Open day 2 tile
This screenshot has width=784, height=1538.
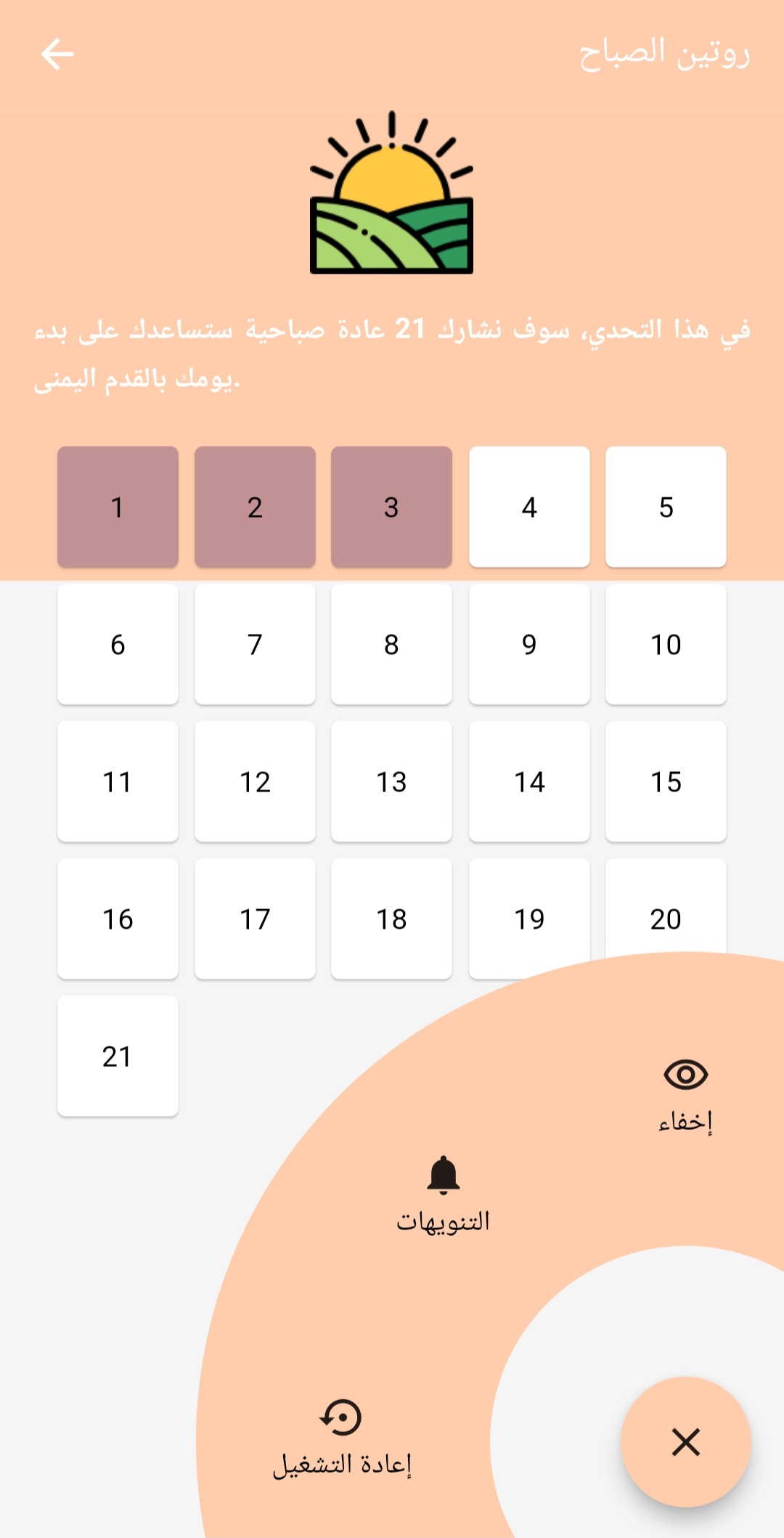coord(255,507)
